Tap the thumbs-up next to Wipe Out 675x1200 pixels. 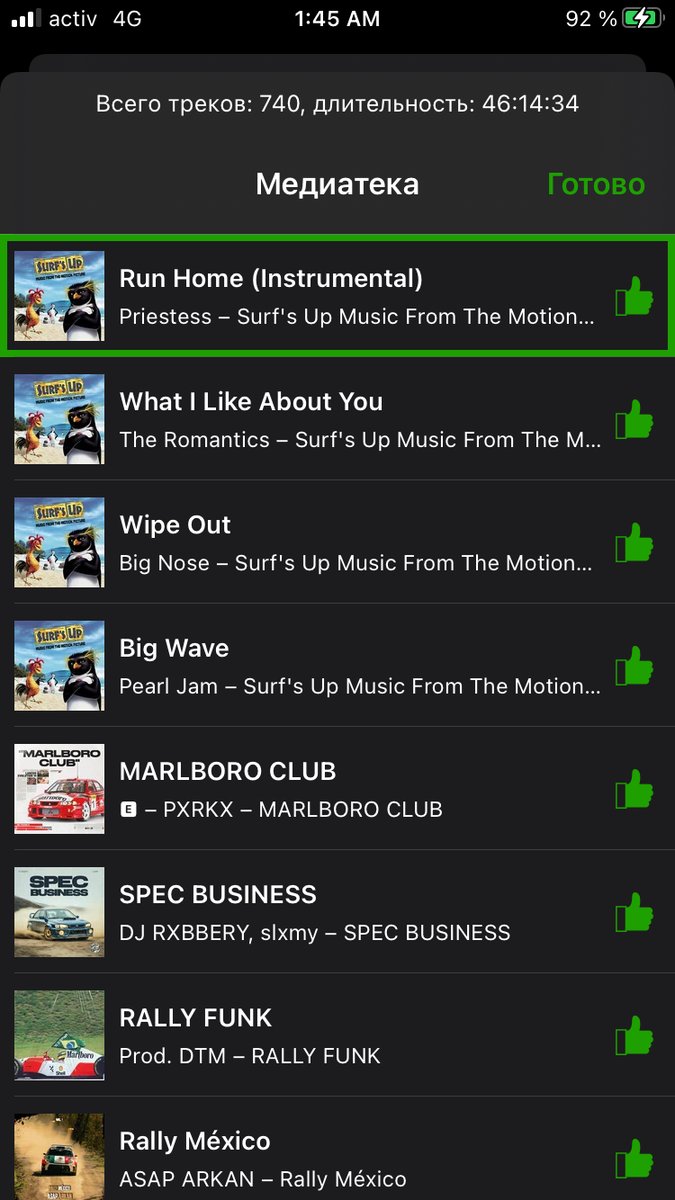pyautogui.click(x=634, y=542)
